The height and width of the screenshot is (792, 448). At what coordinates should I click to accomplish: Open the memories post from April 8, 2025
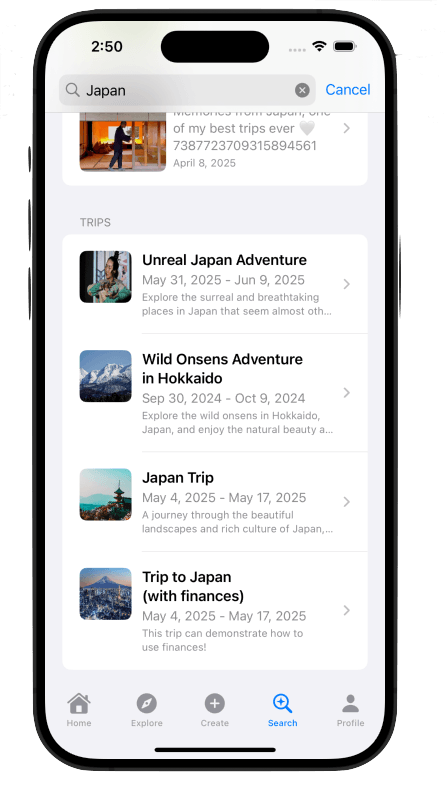tap(215, 143)
